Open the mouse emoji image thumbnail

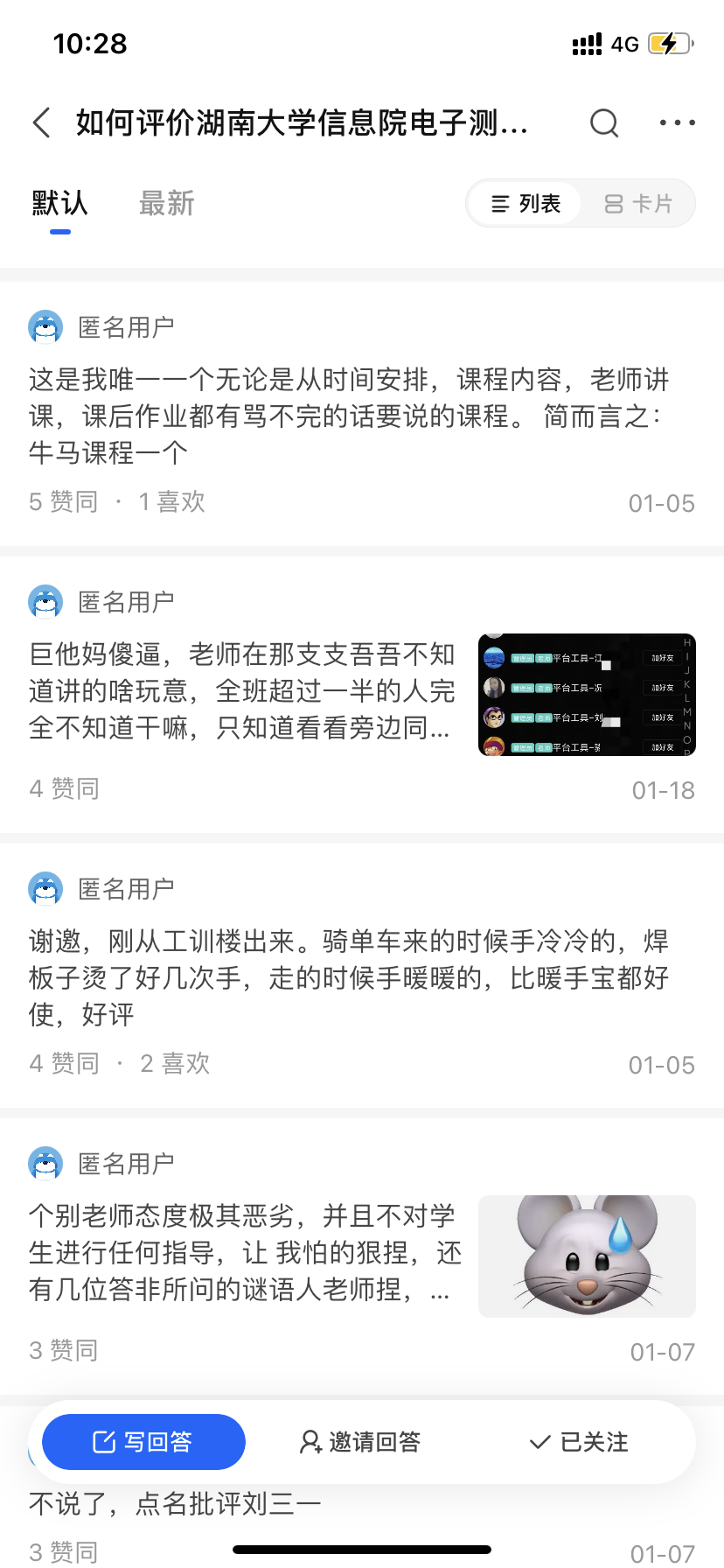[586, 1256]
